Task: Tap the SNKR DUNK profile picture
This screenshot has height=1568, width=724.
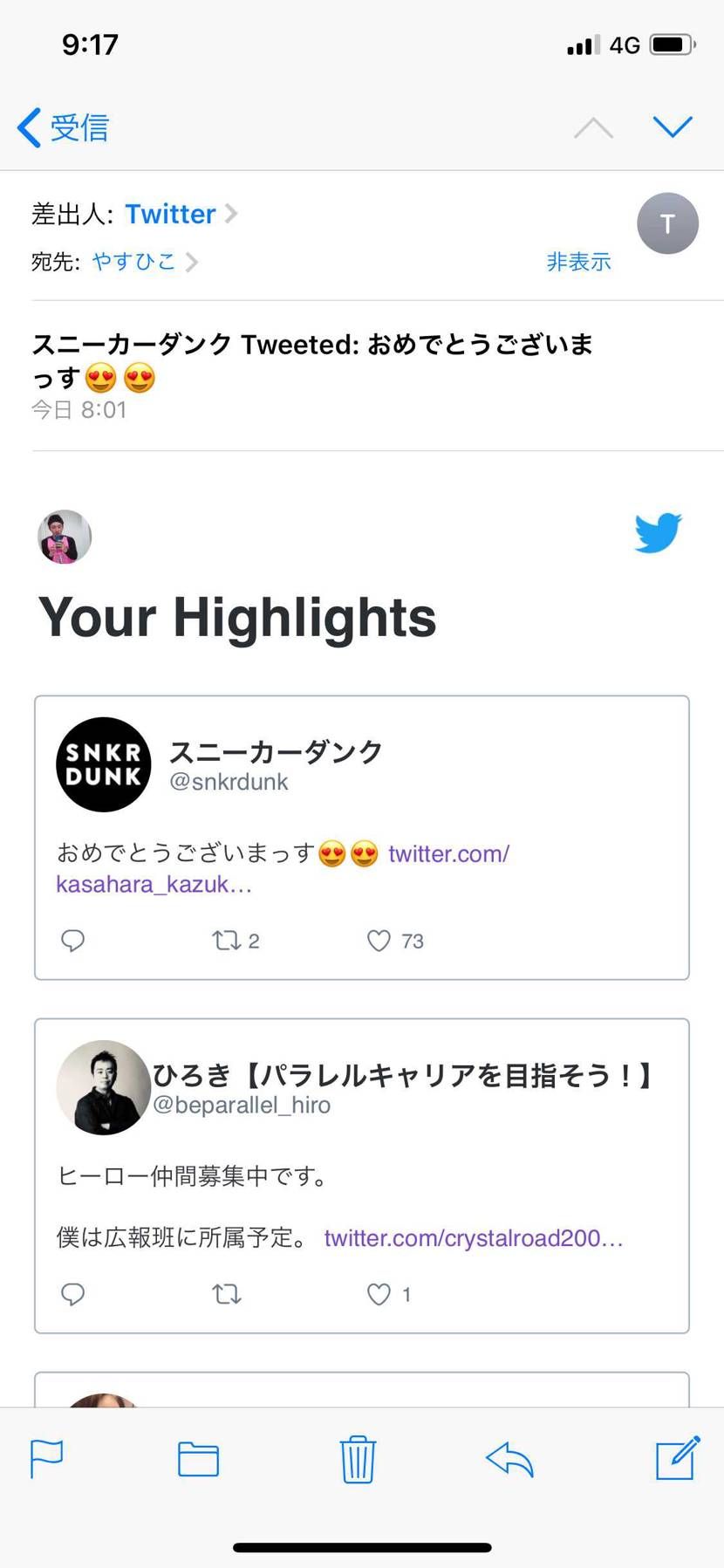Action: point(102,763)
